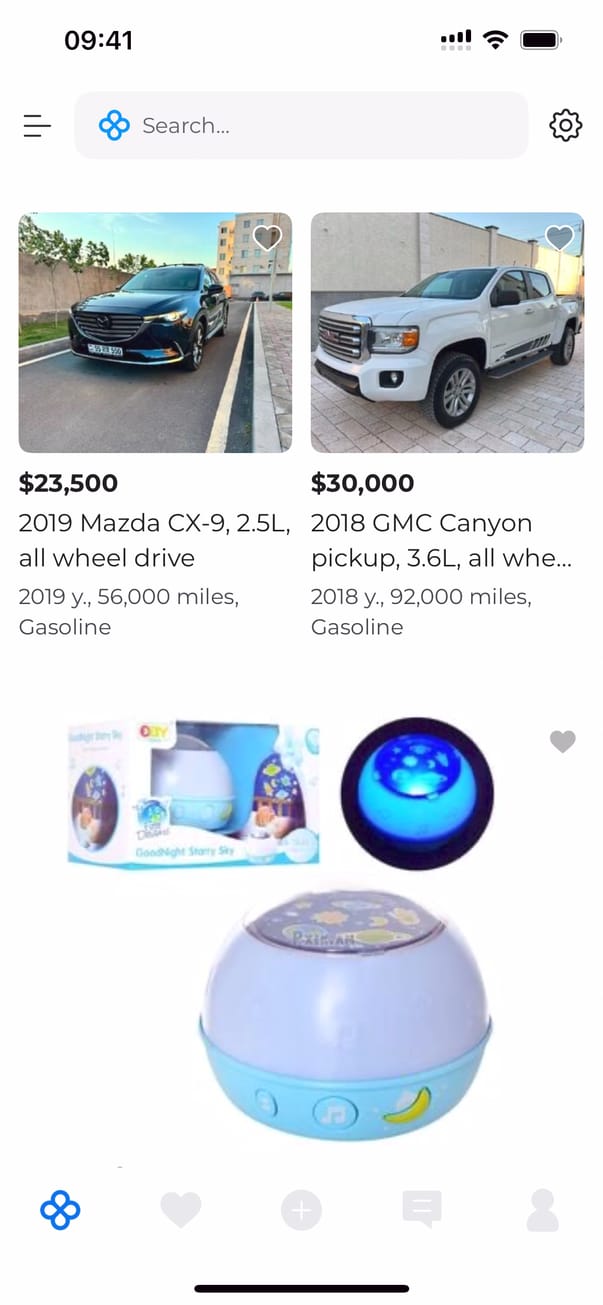Save the starry sky projector to favorites
The image size is (603, 1305).
click(563, 741)
